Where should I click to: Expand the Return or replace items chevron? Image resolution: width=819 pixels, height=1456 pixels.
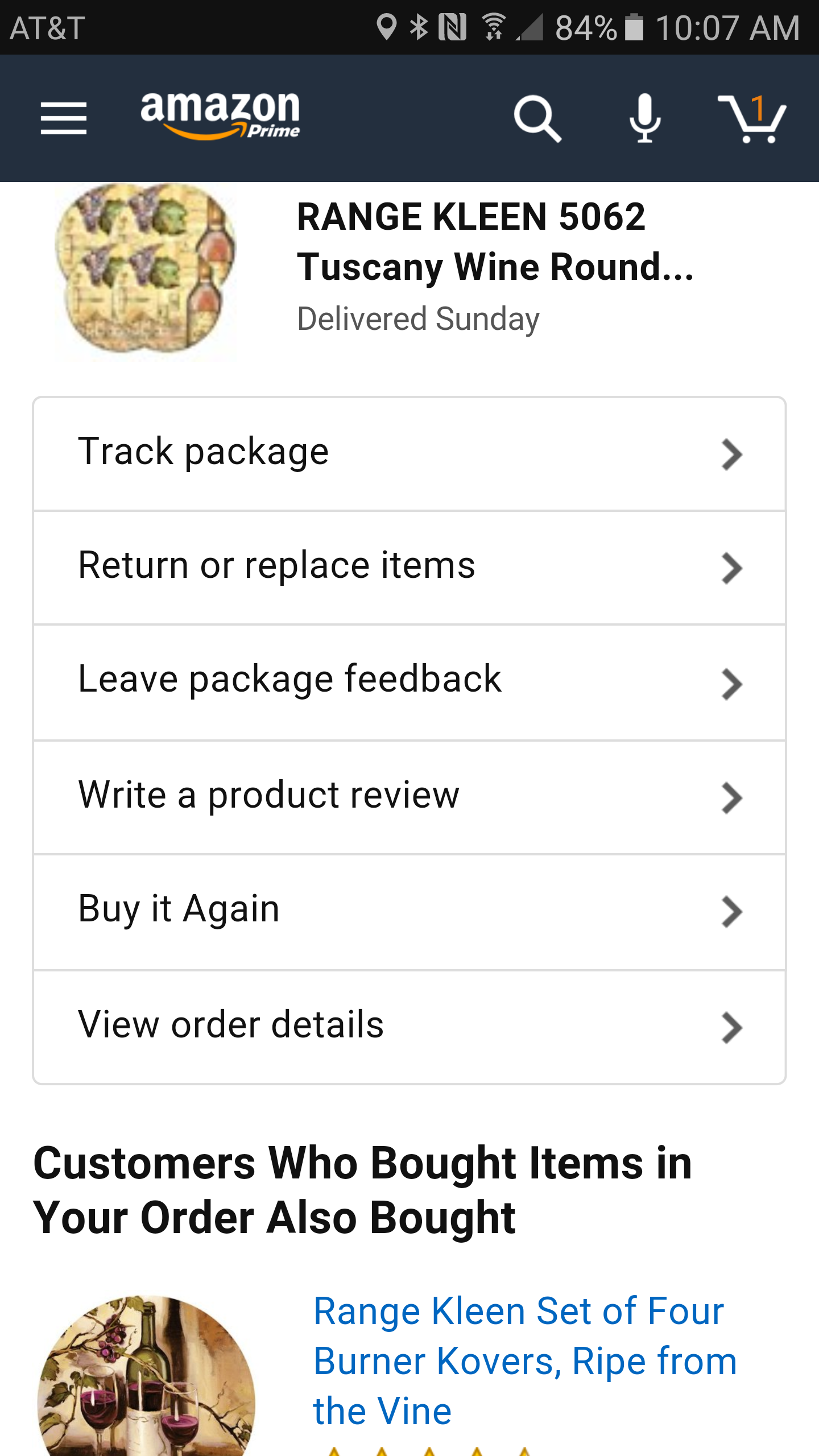(731, 568)
